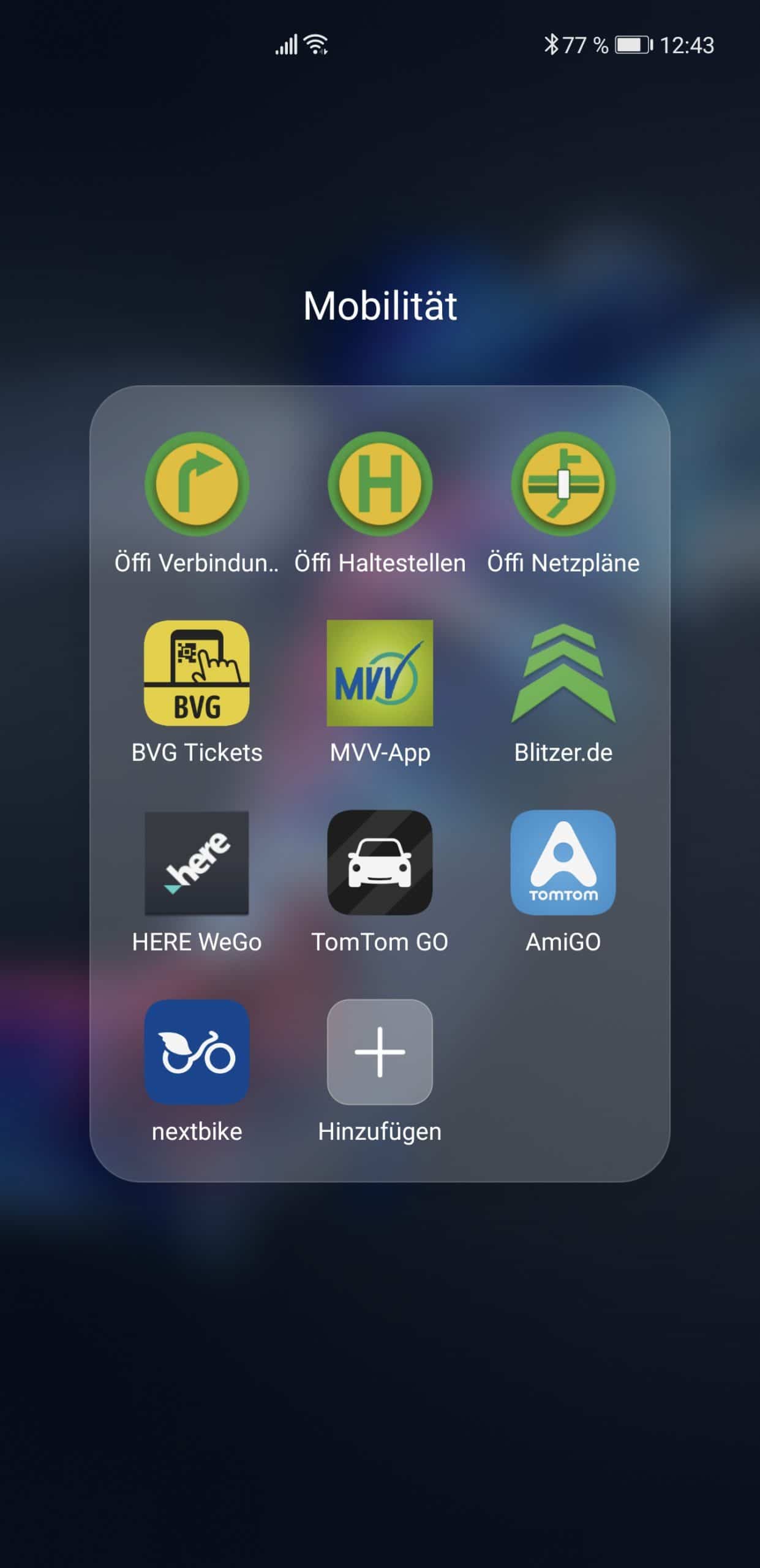Tap Hinzufügen to add apps
This screenshot has height=1568, width=760.
380,1052
